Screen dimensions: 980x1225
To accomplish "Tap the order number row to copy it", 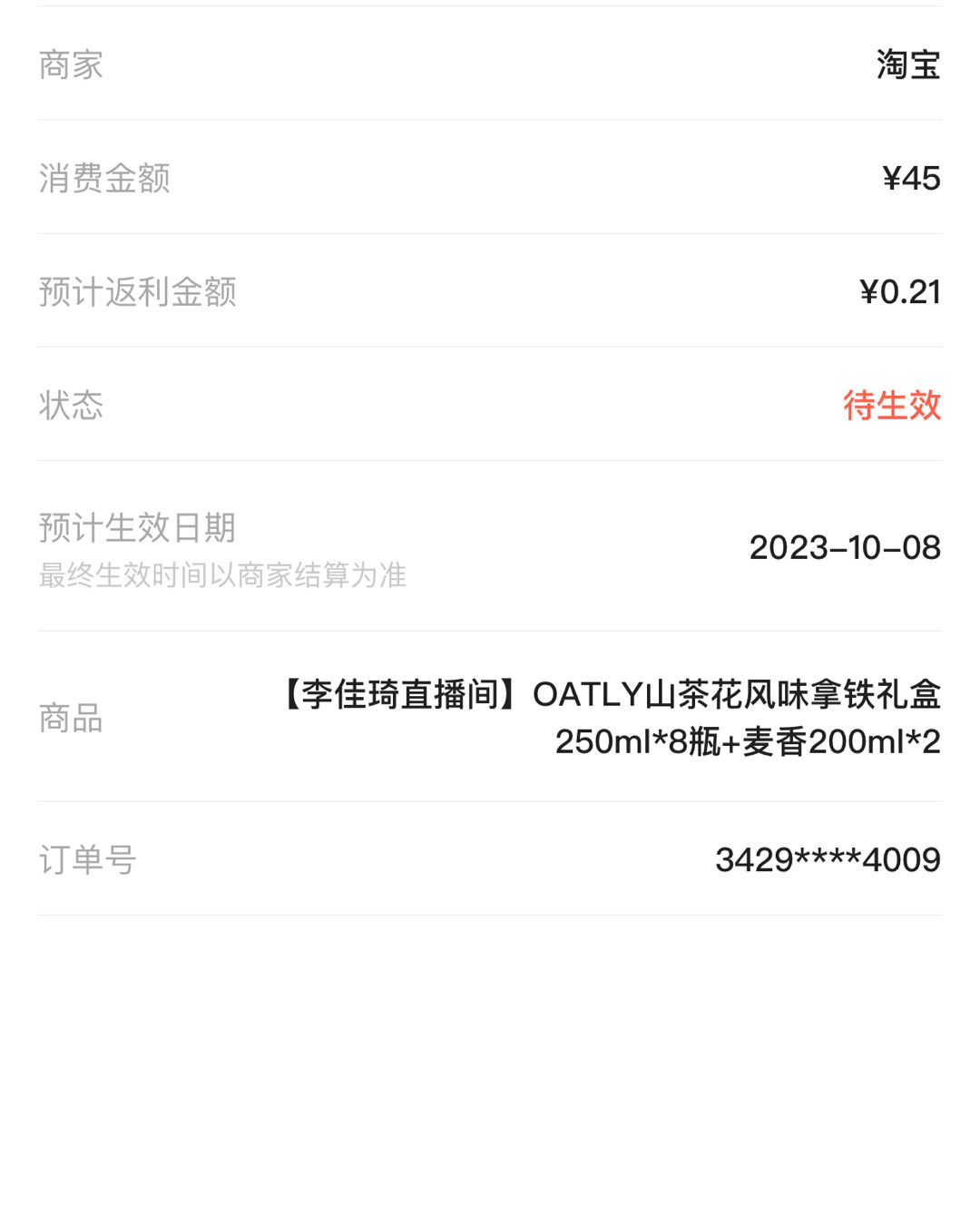I will (x=490, y=859).
